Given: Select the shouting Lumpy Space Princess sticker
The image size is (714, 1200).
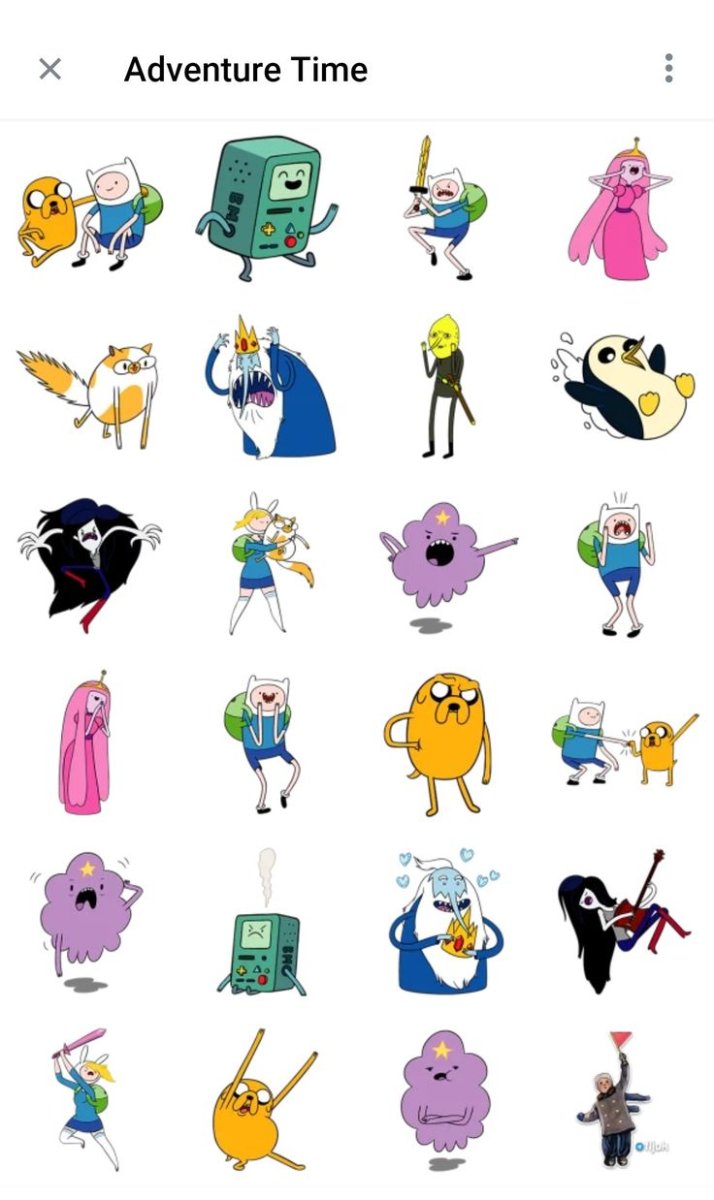Looking at the screenshot, I should pos(446,560).
